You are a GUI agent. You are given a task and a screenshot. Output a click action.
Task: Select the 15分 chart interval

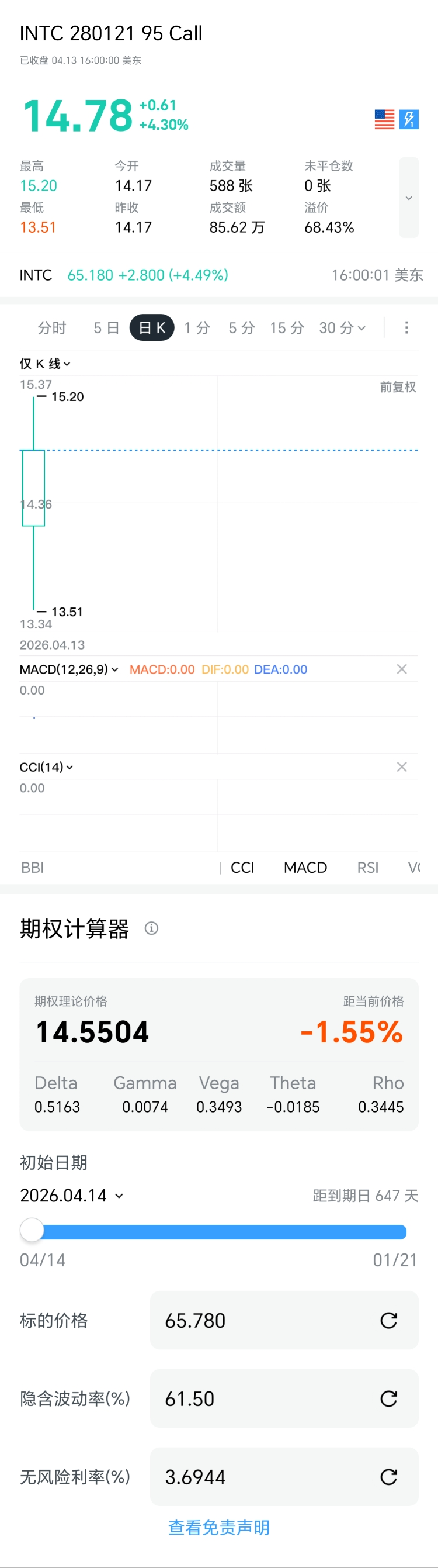287,328
